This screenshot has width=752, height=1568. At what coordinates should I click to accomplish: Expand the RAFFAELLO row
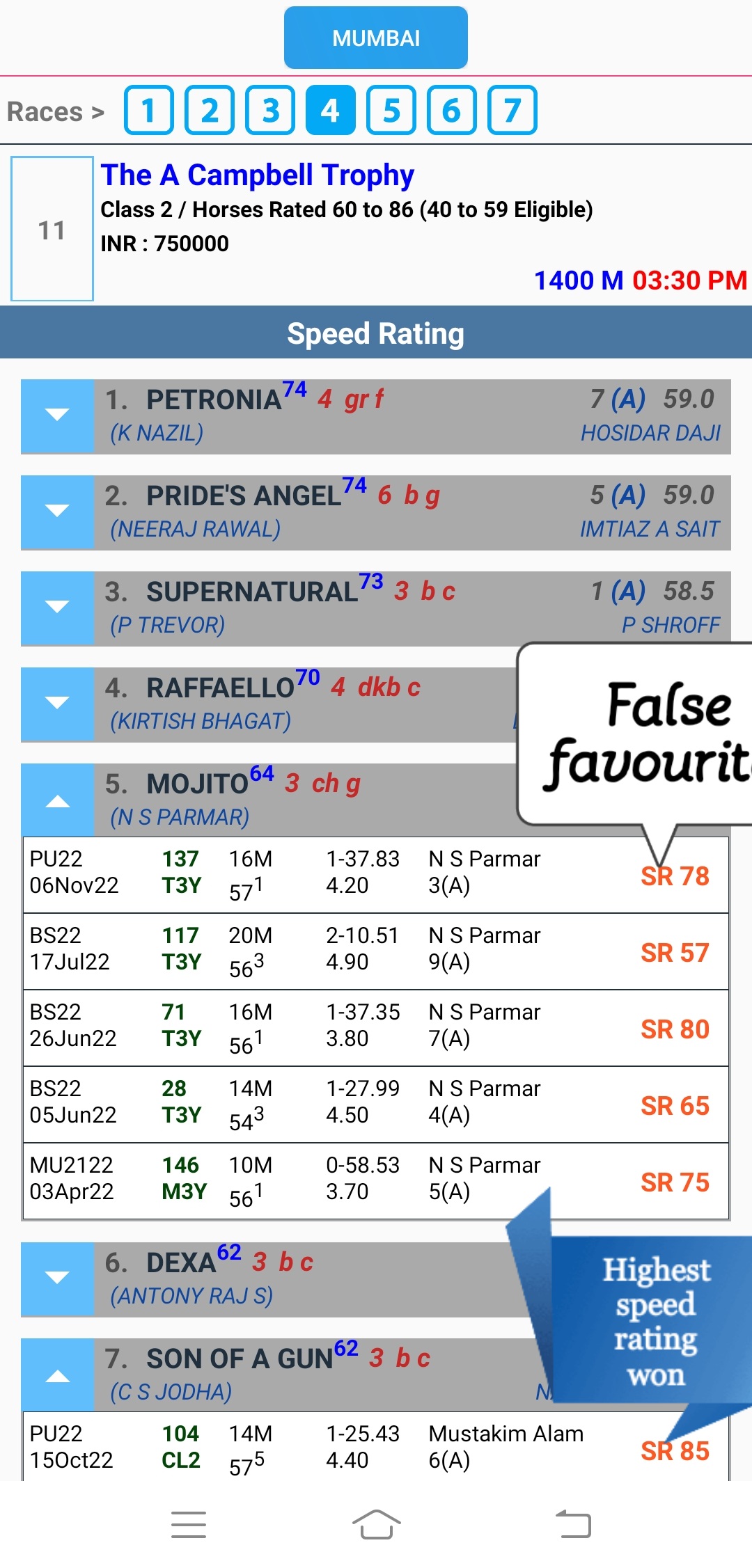(x=57, y=704)
